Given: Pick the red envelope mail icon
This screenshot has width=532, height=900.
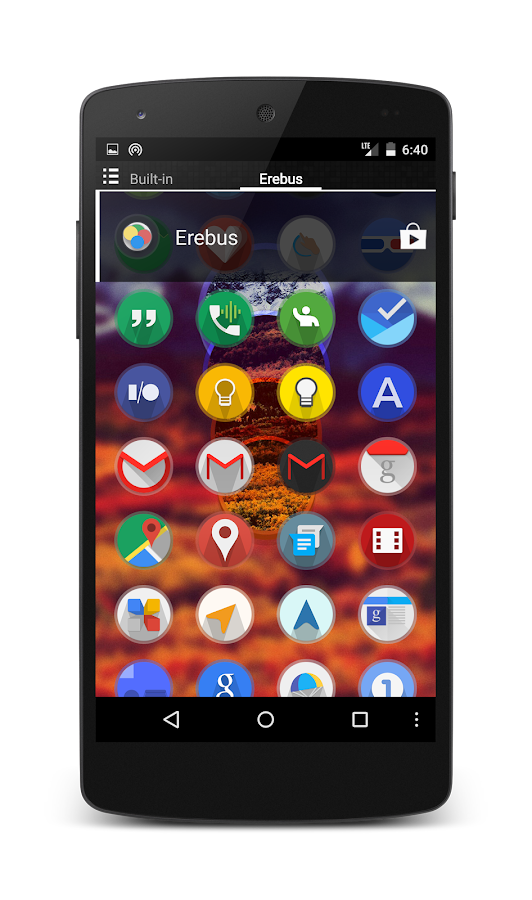Looking at the screenshot, I should (x=143, y=467).
